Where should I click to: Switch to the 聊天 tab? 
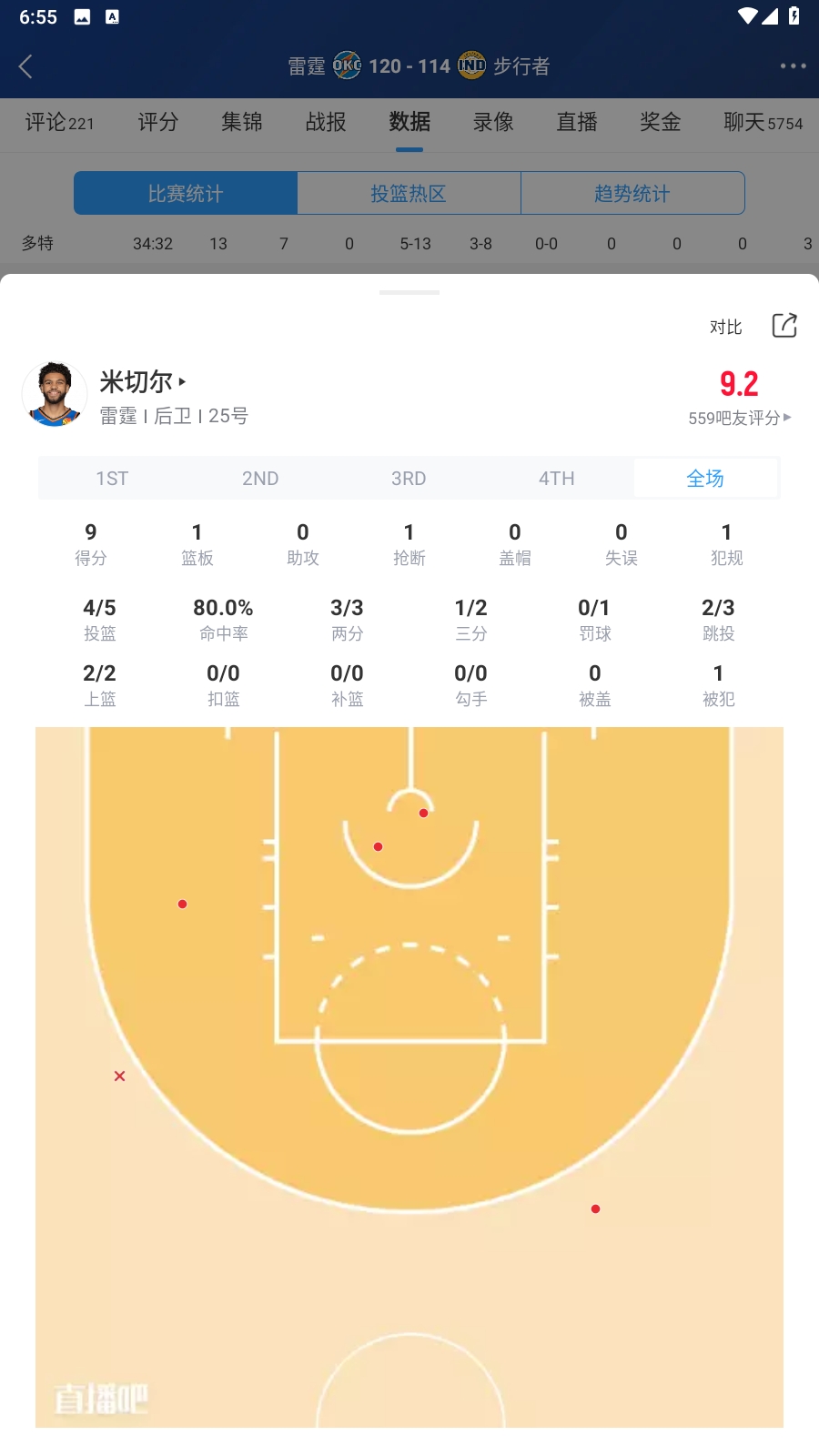[x=763, y=122]
